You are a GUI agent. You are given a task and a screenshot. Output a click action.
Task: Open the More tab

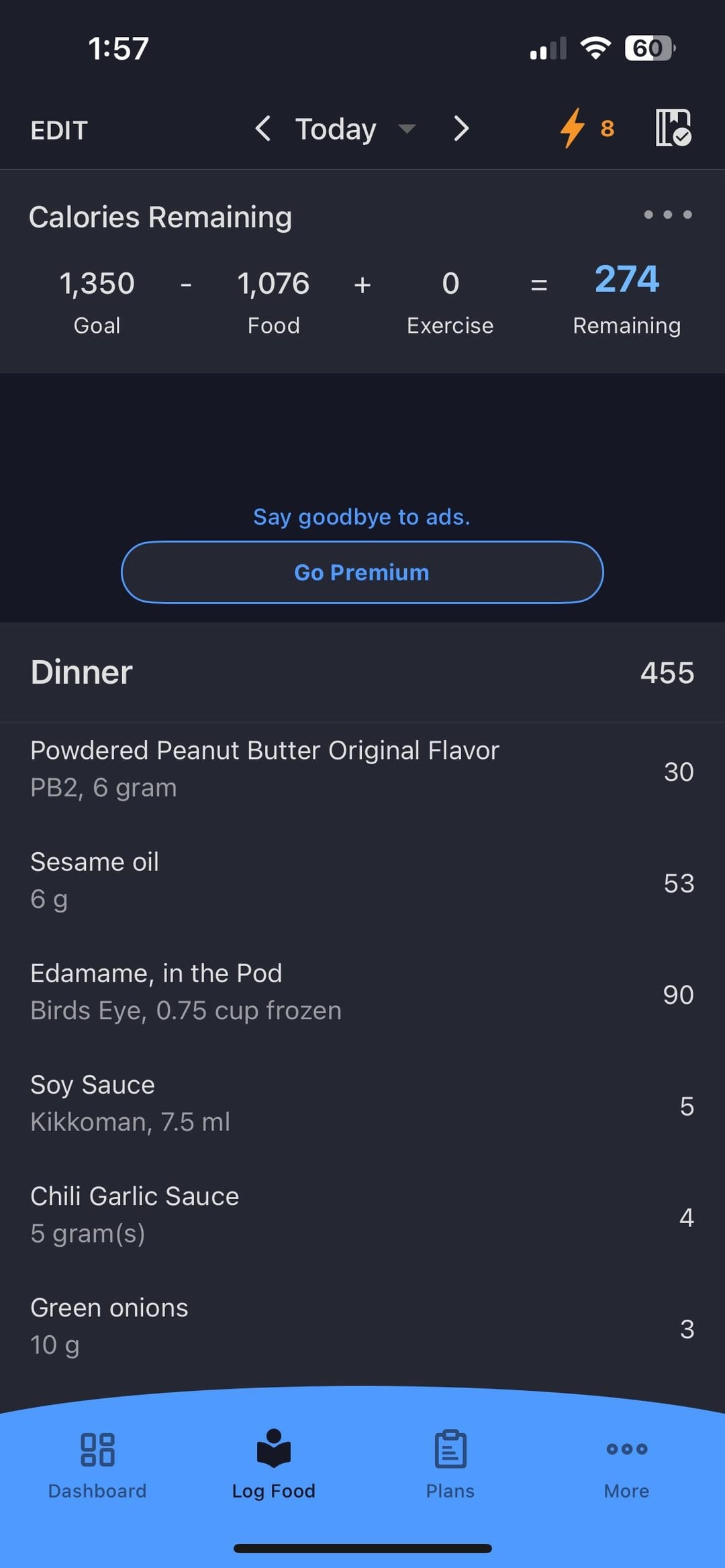click(x=626, y=1464)
